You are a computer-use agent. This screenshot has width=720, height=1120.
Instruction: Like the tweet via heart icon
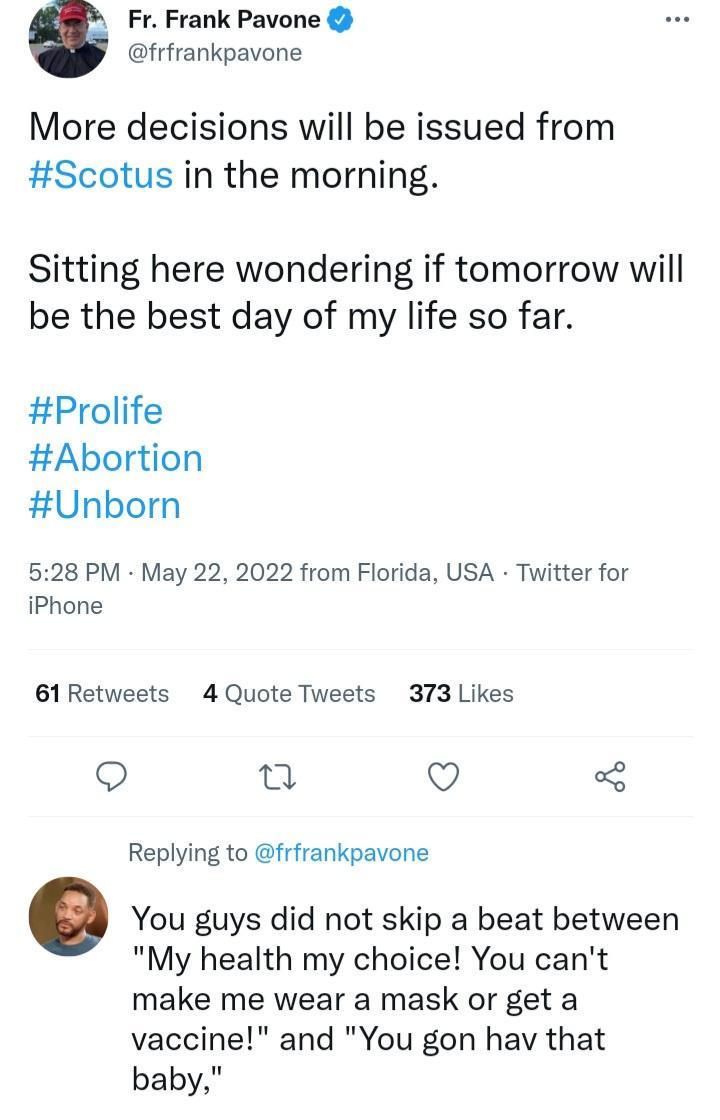pos(443,777)
